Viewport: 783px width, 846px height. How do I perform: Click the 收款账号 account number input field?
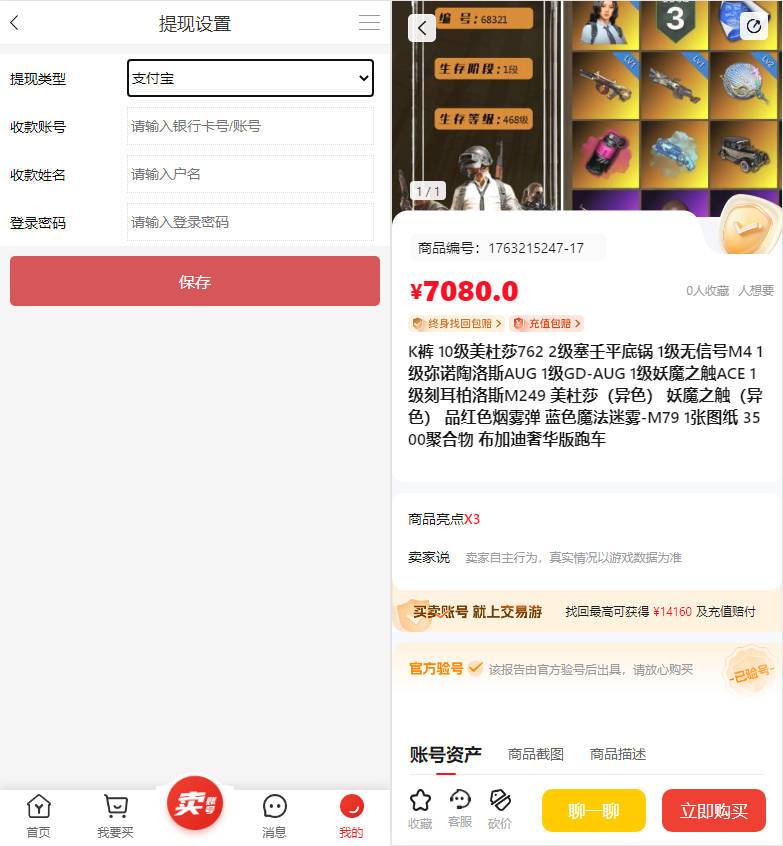pos(249,127)
